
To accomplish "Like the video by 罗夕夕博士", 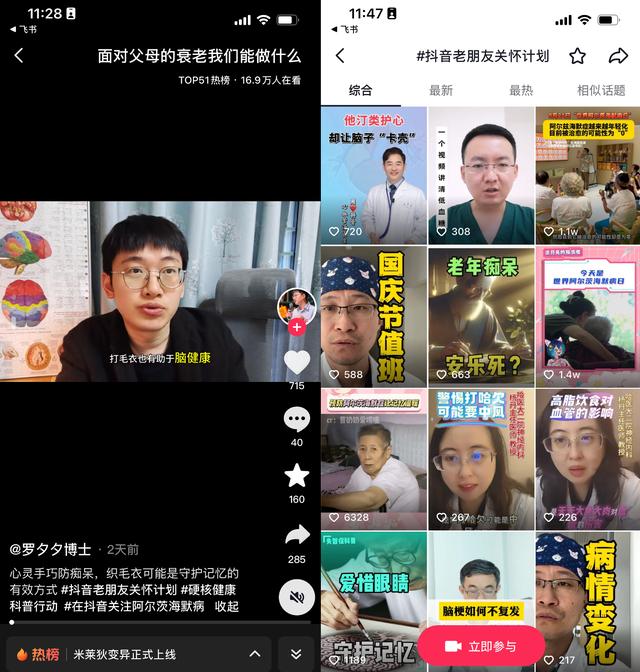I will point(296,362).
